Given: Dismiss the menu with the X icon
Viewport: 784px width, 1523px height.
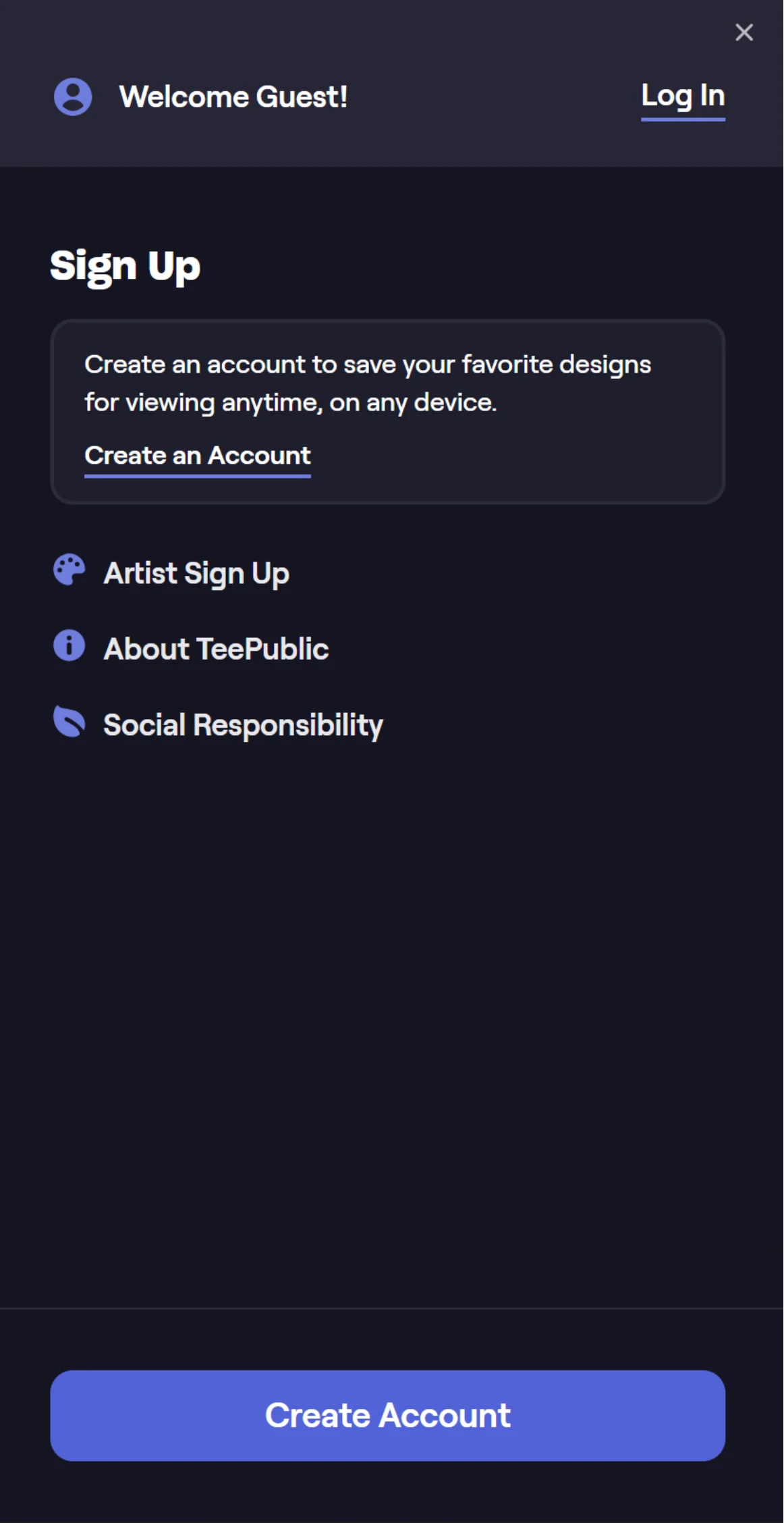Looking at the screenshot, I should coord(744,32).
